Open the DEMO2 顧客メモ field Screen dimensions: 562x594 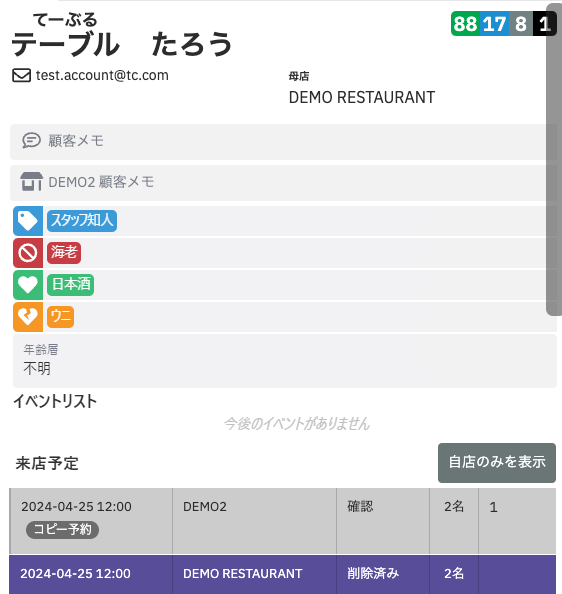(283, 183)
